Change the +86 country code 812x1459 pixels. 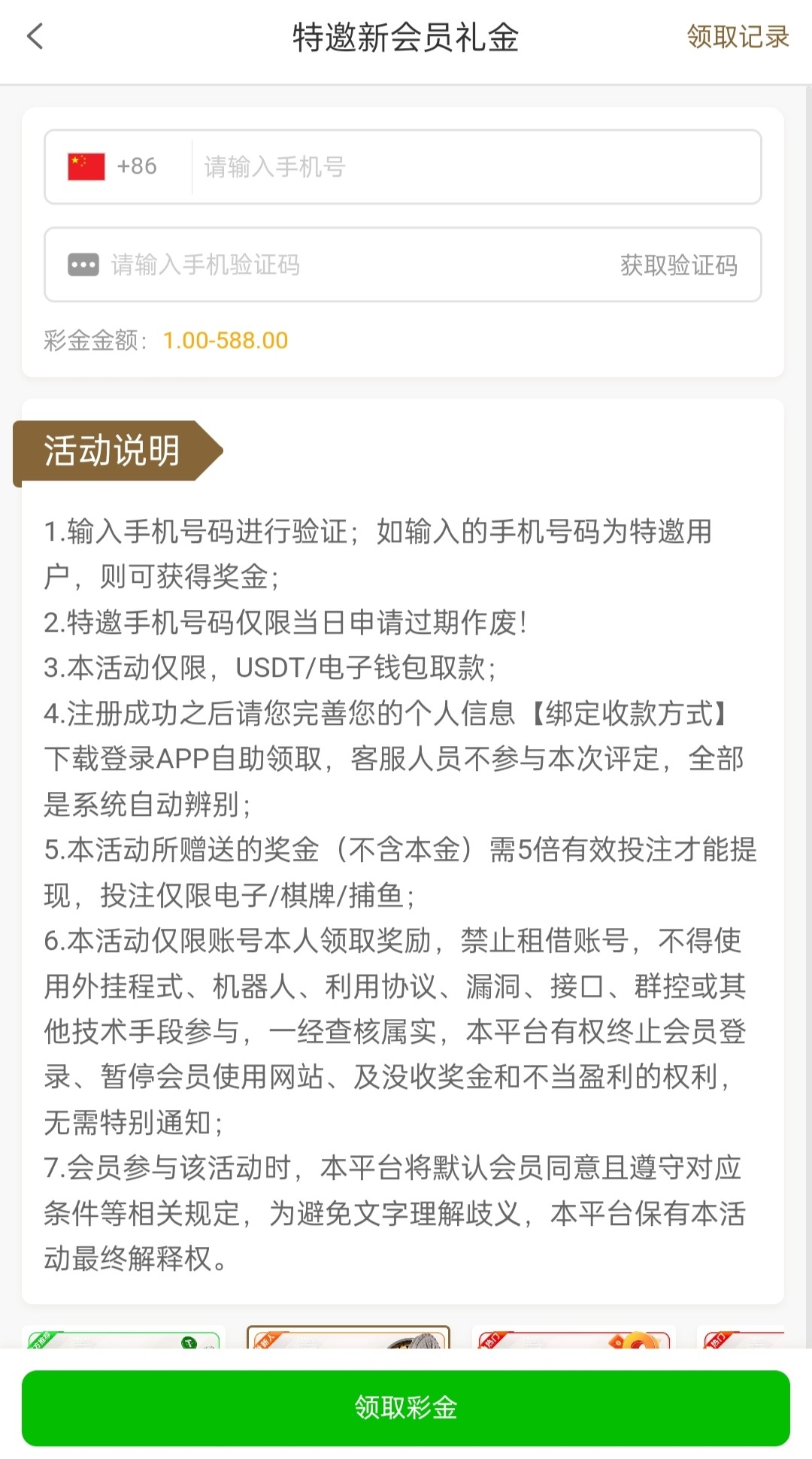click(x=114, y=166)
